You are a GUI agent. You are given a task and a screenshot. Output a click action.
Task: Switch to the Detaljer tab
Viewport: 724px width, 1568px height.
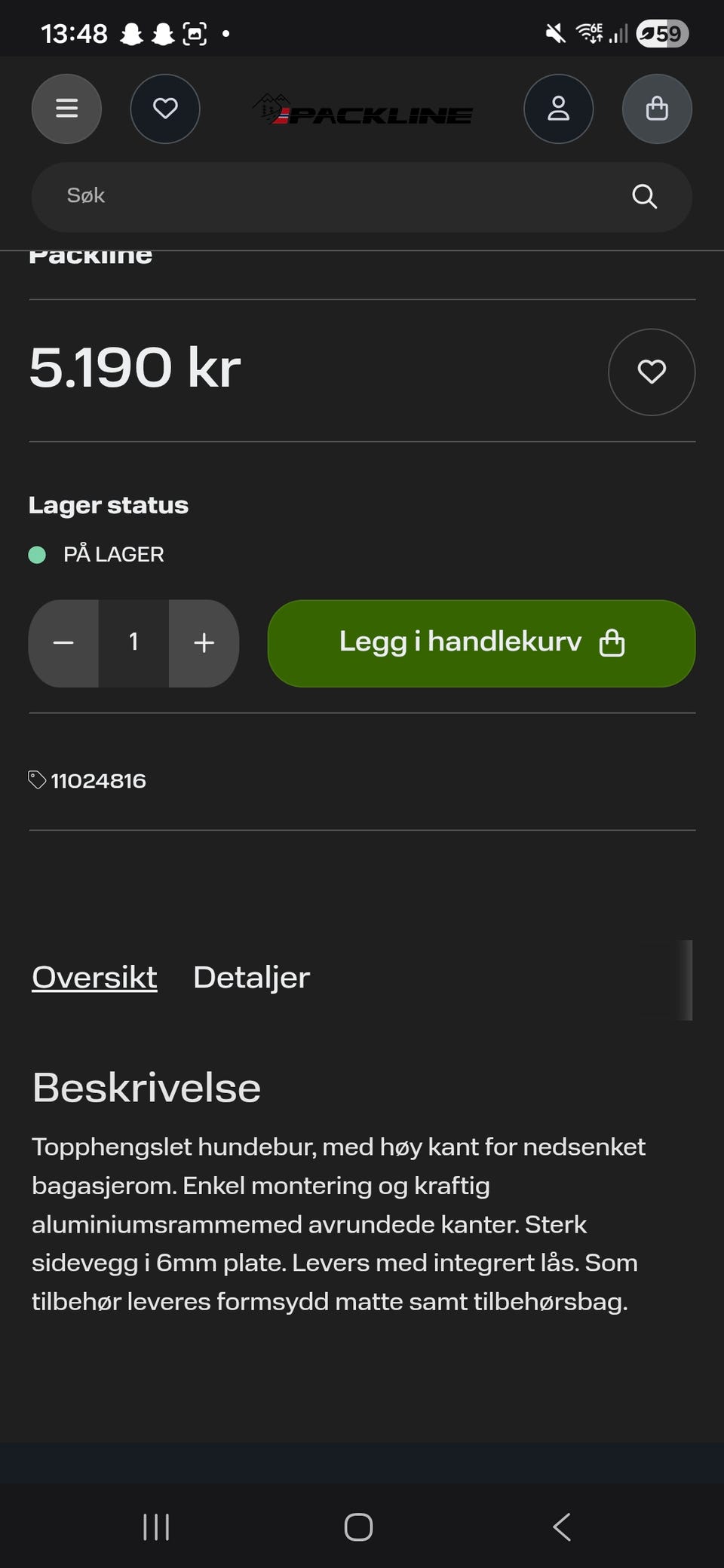(x=251, y=977)
